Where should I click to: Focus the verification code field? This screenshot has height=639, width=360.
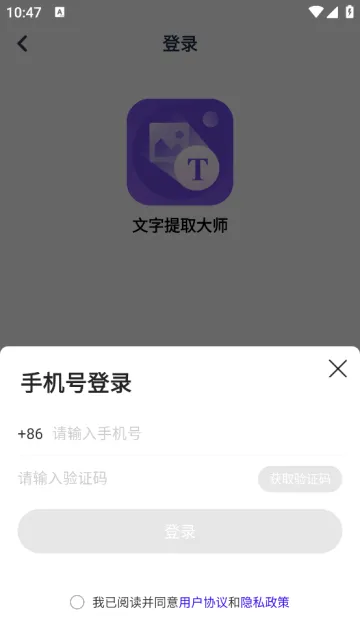click(136, 478)
